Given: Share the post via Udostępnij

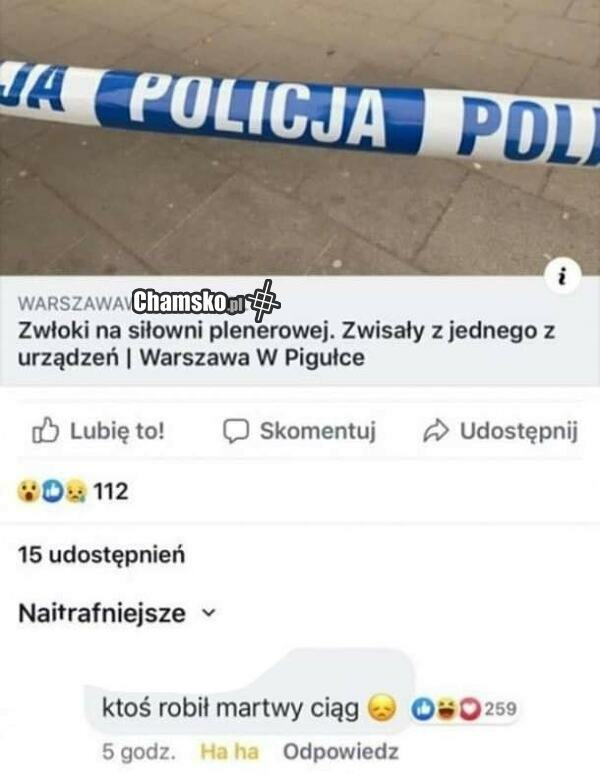Looking at the screenshot, I should pos(502,431).
